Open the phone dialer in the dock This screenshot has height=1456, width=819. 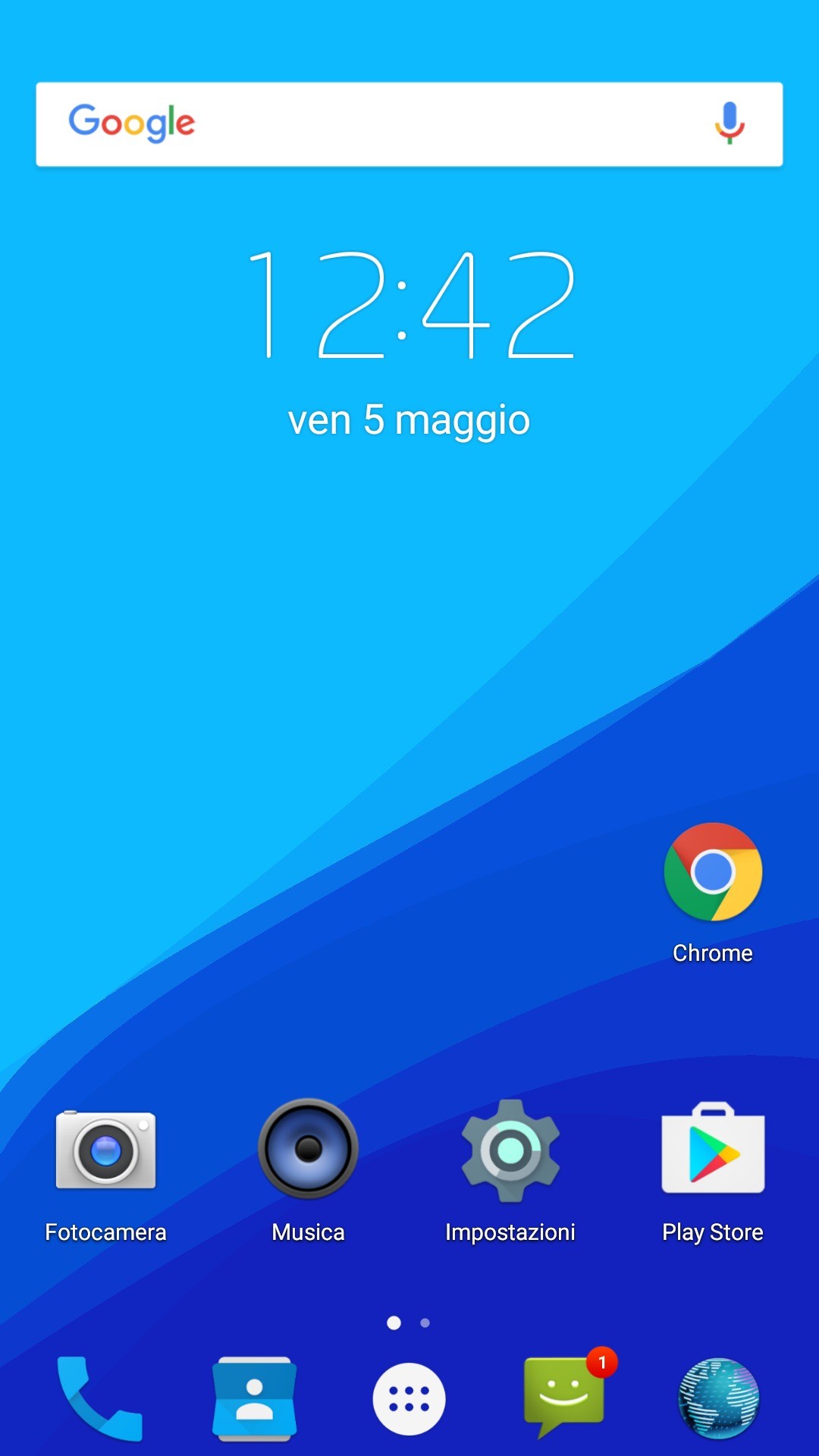coord(99,1399)
